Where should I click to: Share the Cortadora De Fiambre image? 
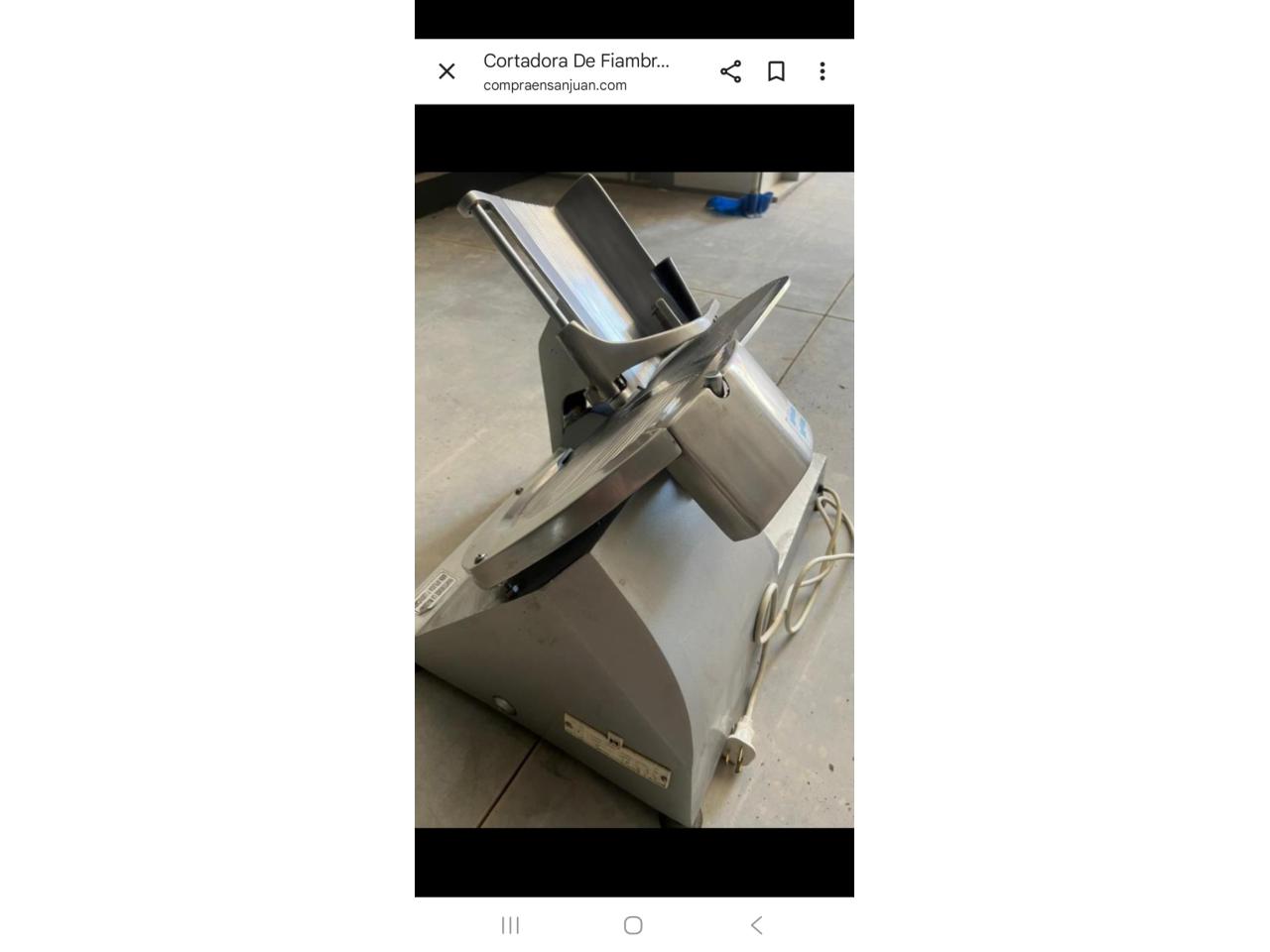tap(730, 71)
